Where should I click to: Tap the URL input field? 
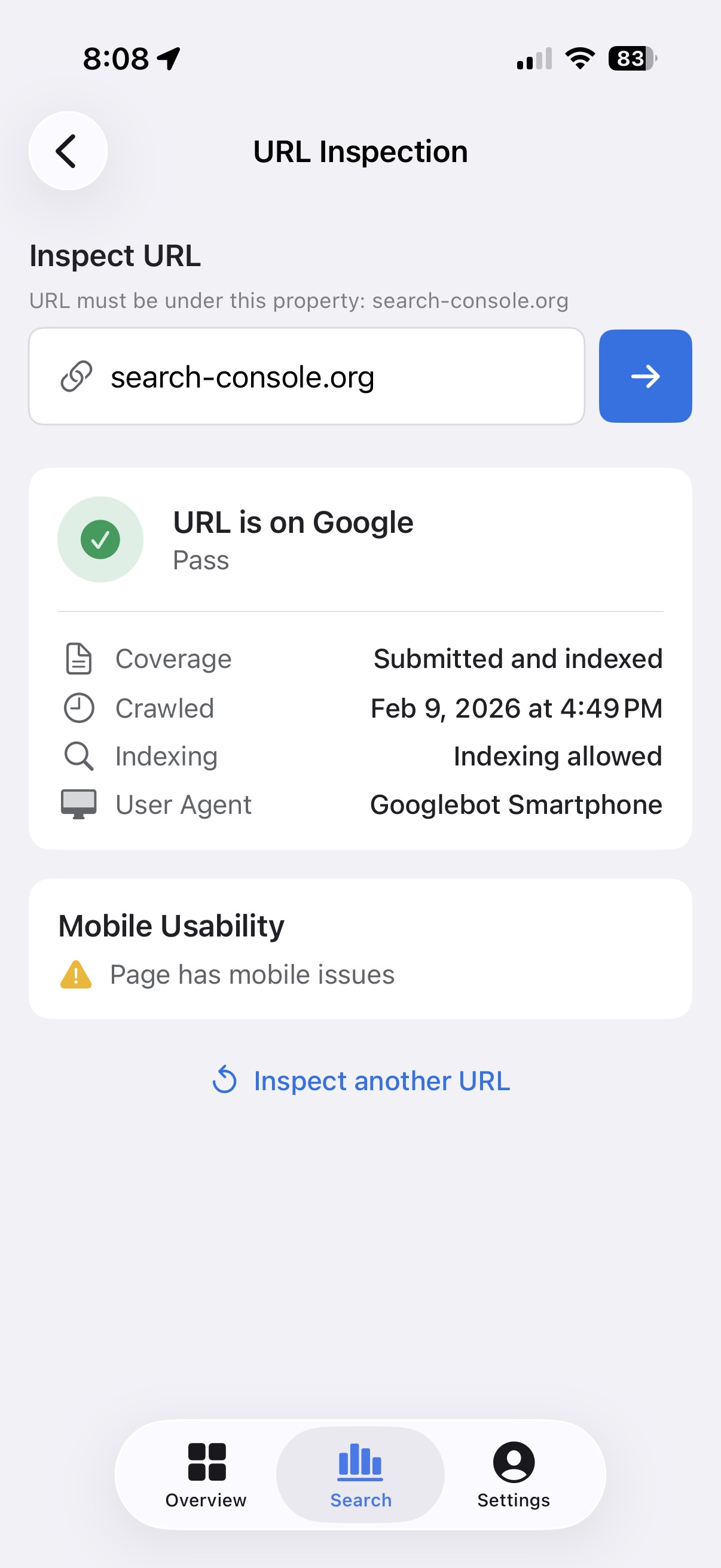point(306,376)
